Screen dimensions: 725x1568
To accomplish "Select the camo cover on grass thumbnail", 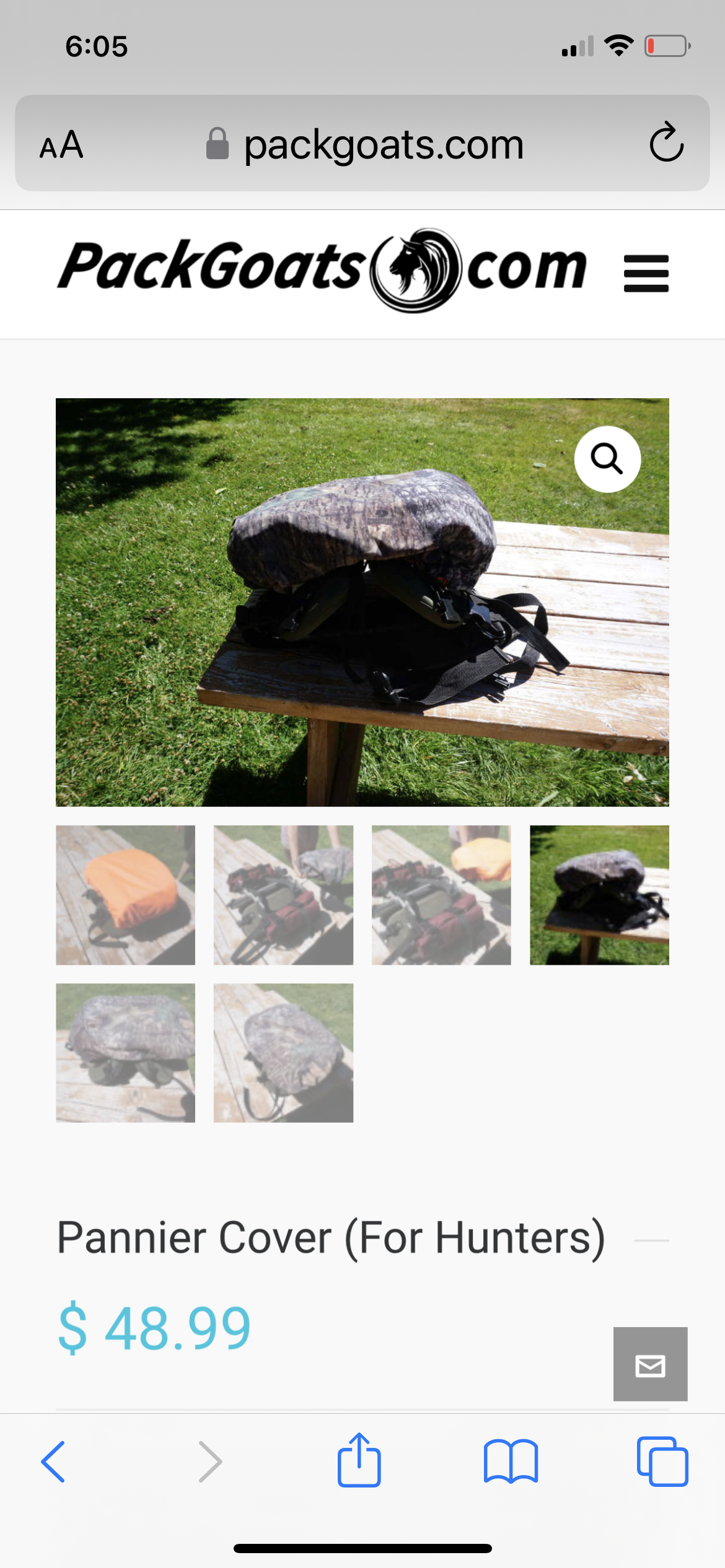I will (x=599, y=895).
